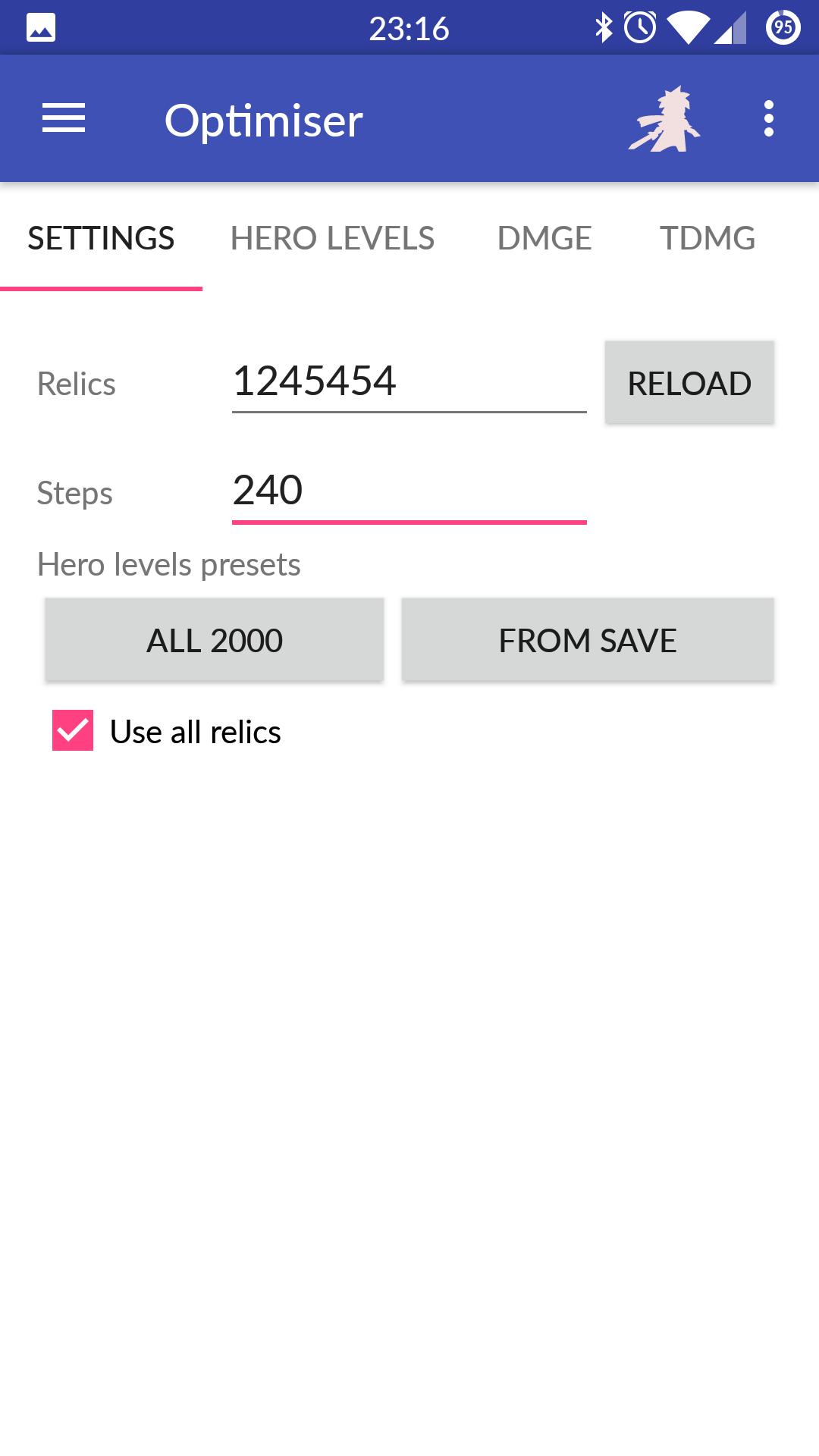The image size is (819, 1456).
Task: Switch to the DMGE tab
Action: (x=544, y=238)
